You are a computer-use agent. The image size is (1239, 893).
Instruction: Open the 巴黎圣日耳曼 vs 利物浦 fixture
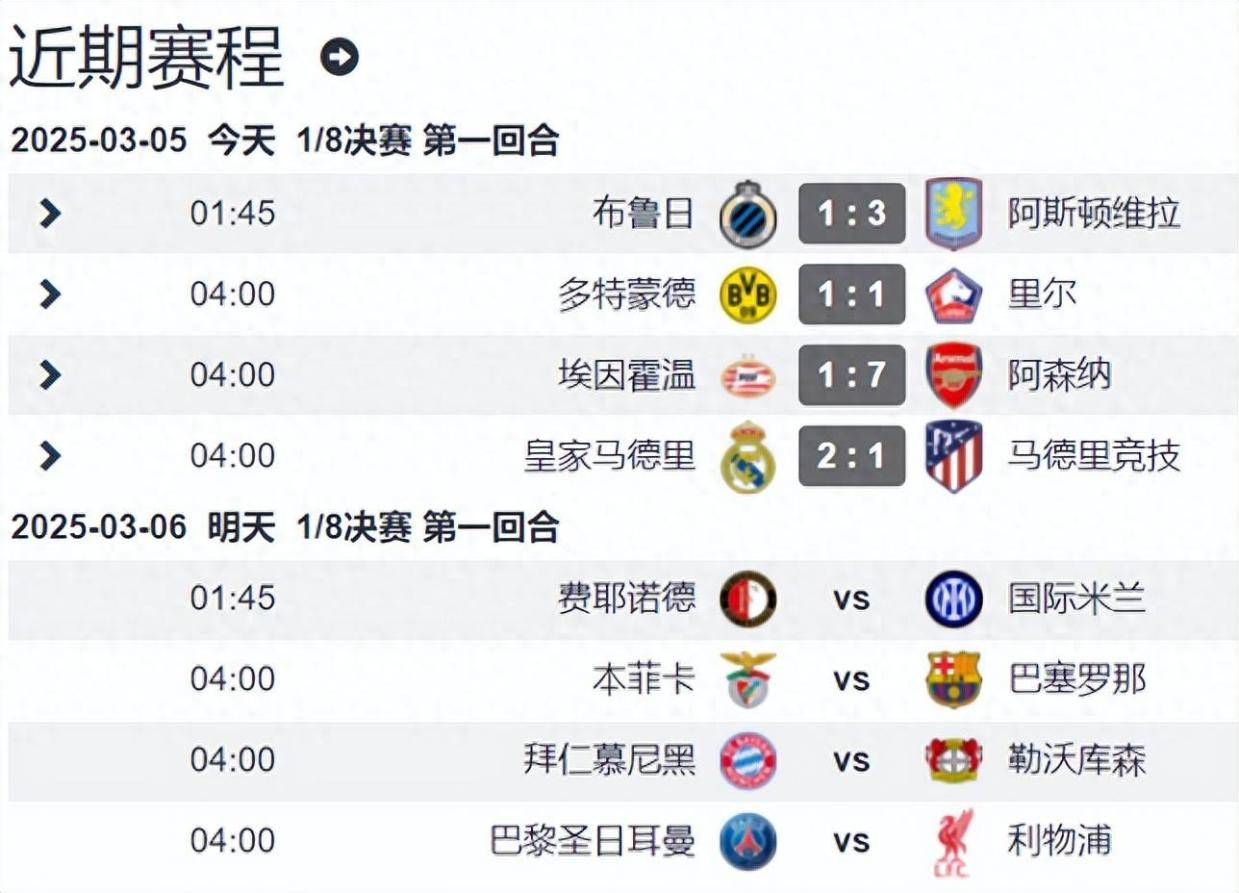click(851, 842)
